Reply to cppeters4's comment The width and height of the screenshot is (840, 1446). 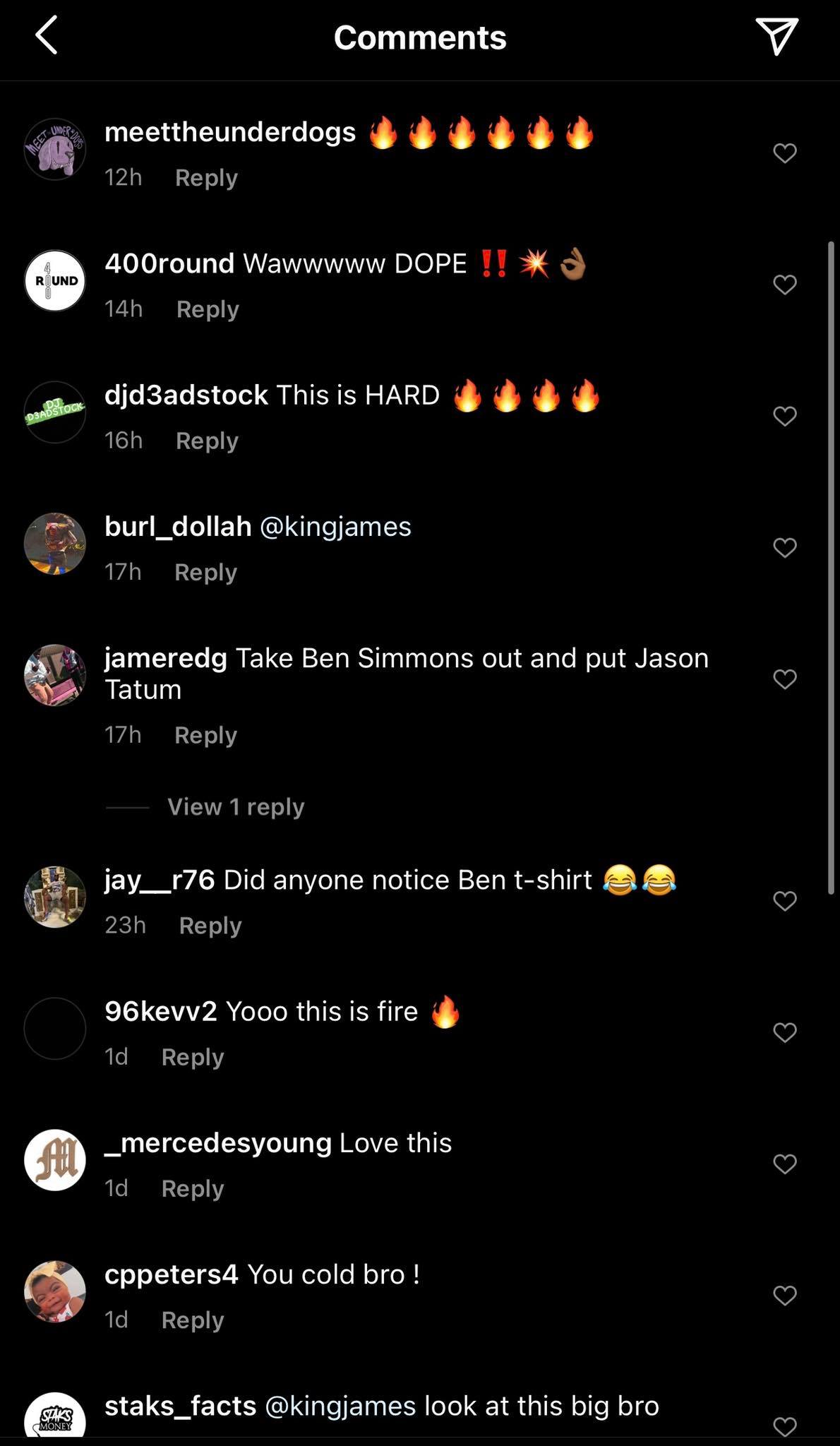coord(192,1320)
